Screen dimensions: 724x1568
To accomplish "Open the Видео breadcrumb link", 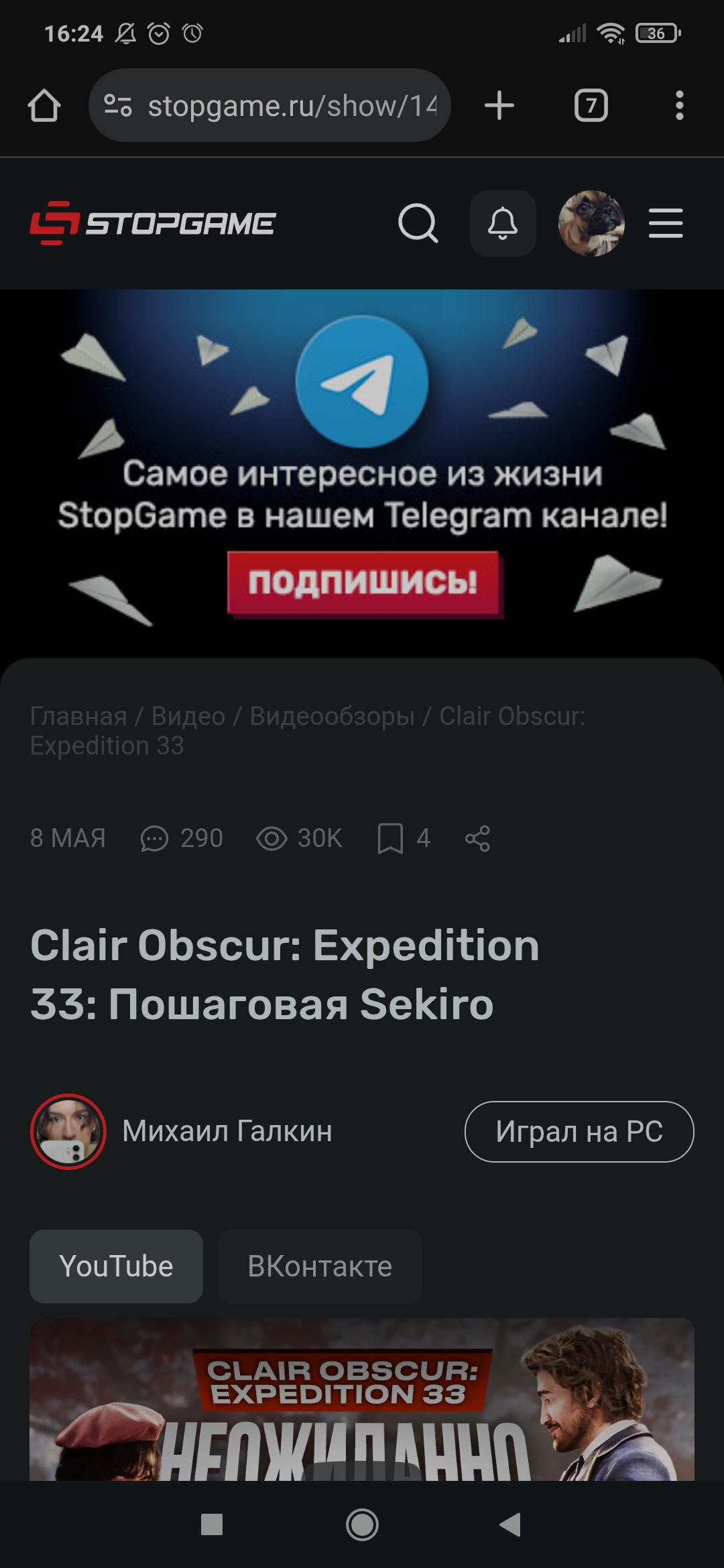I will coord(188,716).
